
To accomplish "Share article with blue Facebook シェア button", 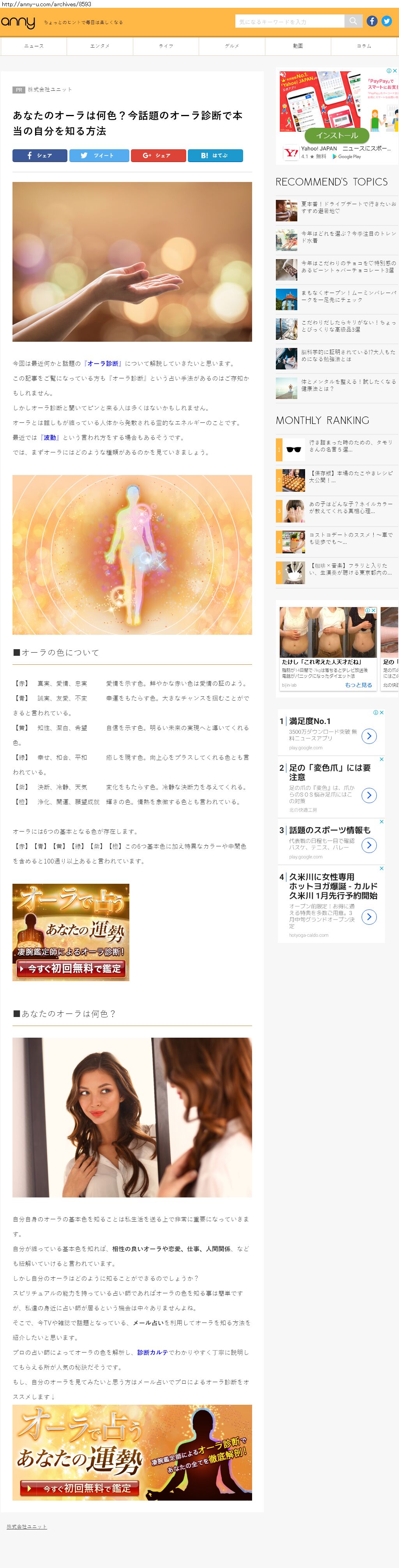I will click(x=40, y=156).
